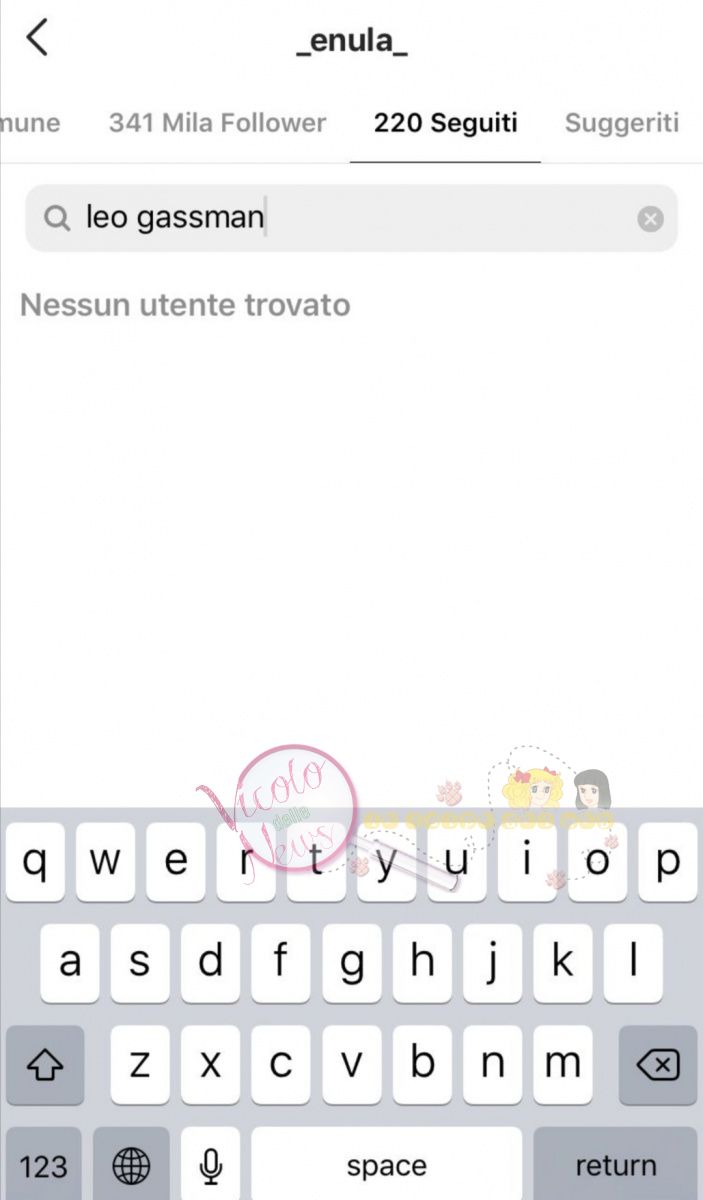This screenshot has height=1200, width=703.
Task: Go back from _enula_ list
Action: coord(37,38)
